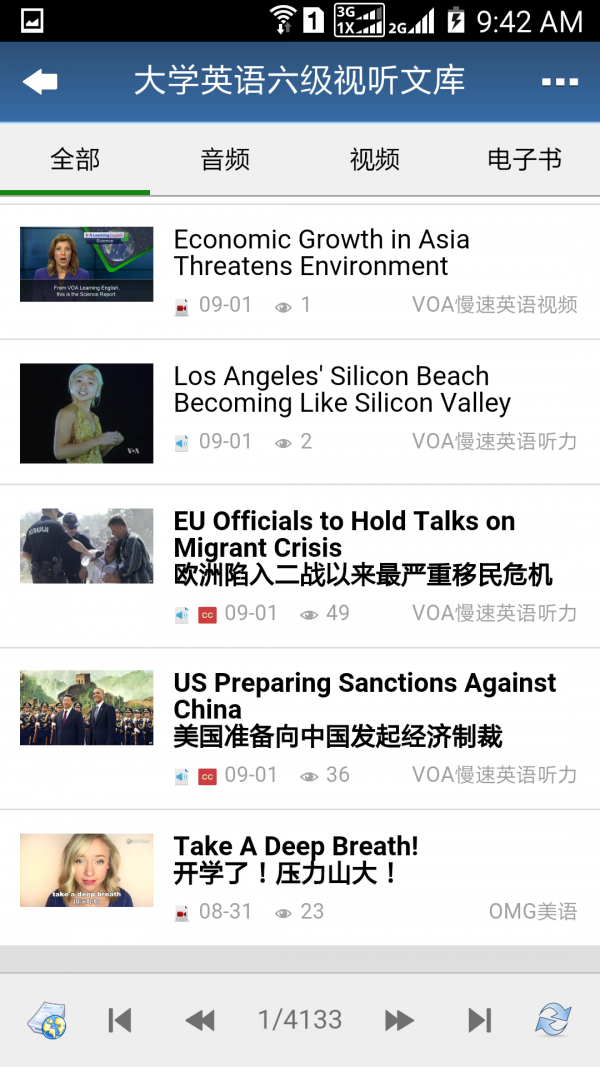Switch to the 音频 tab
The width and height of the screenshot is (600, 1067).
pos(225,159)
